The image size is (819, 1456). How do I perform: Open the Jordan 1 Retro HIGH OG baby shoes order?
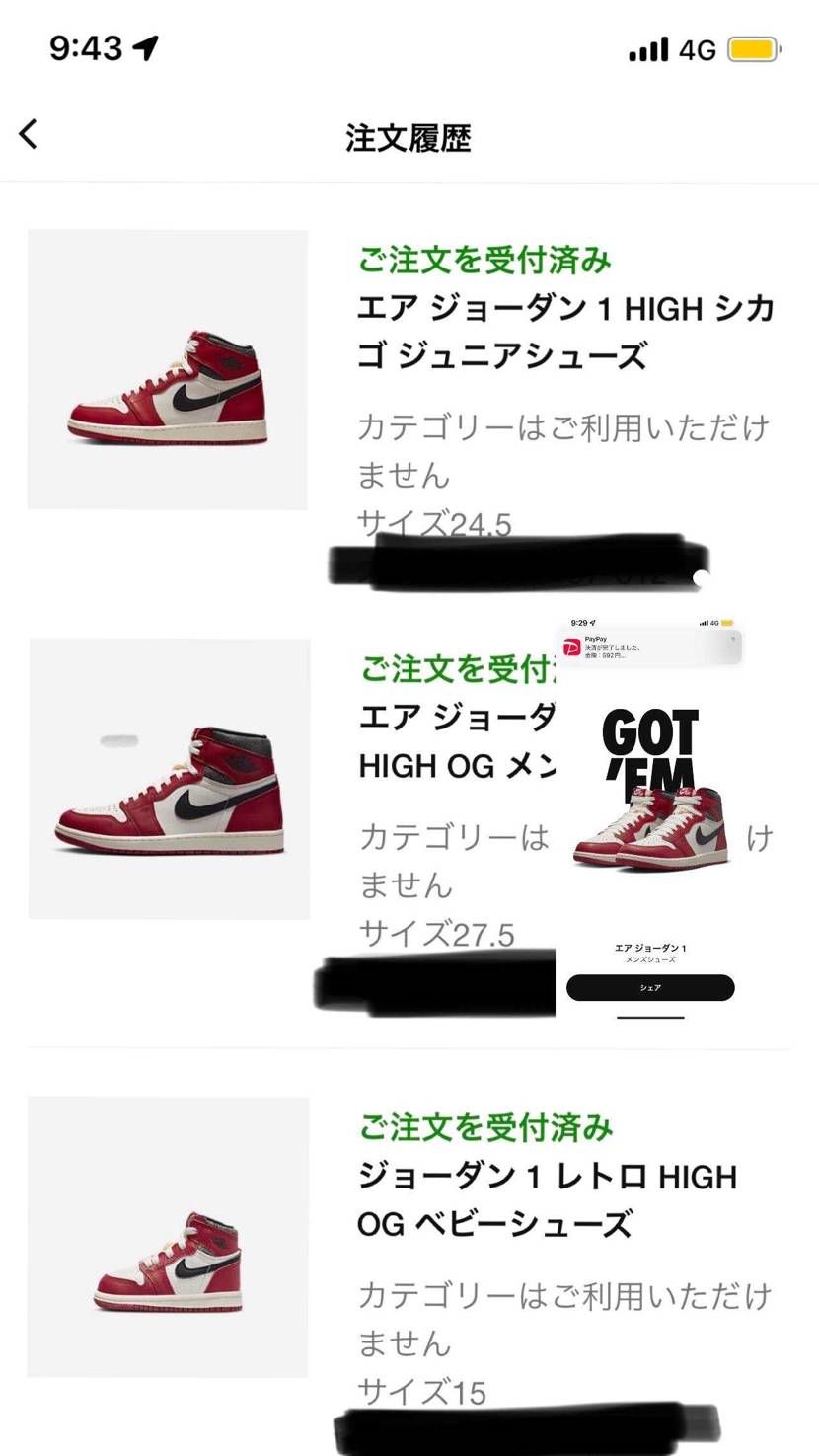pyautogui.click(x=547, y=1199)
